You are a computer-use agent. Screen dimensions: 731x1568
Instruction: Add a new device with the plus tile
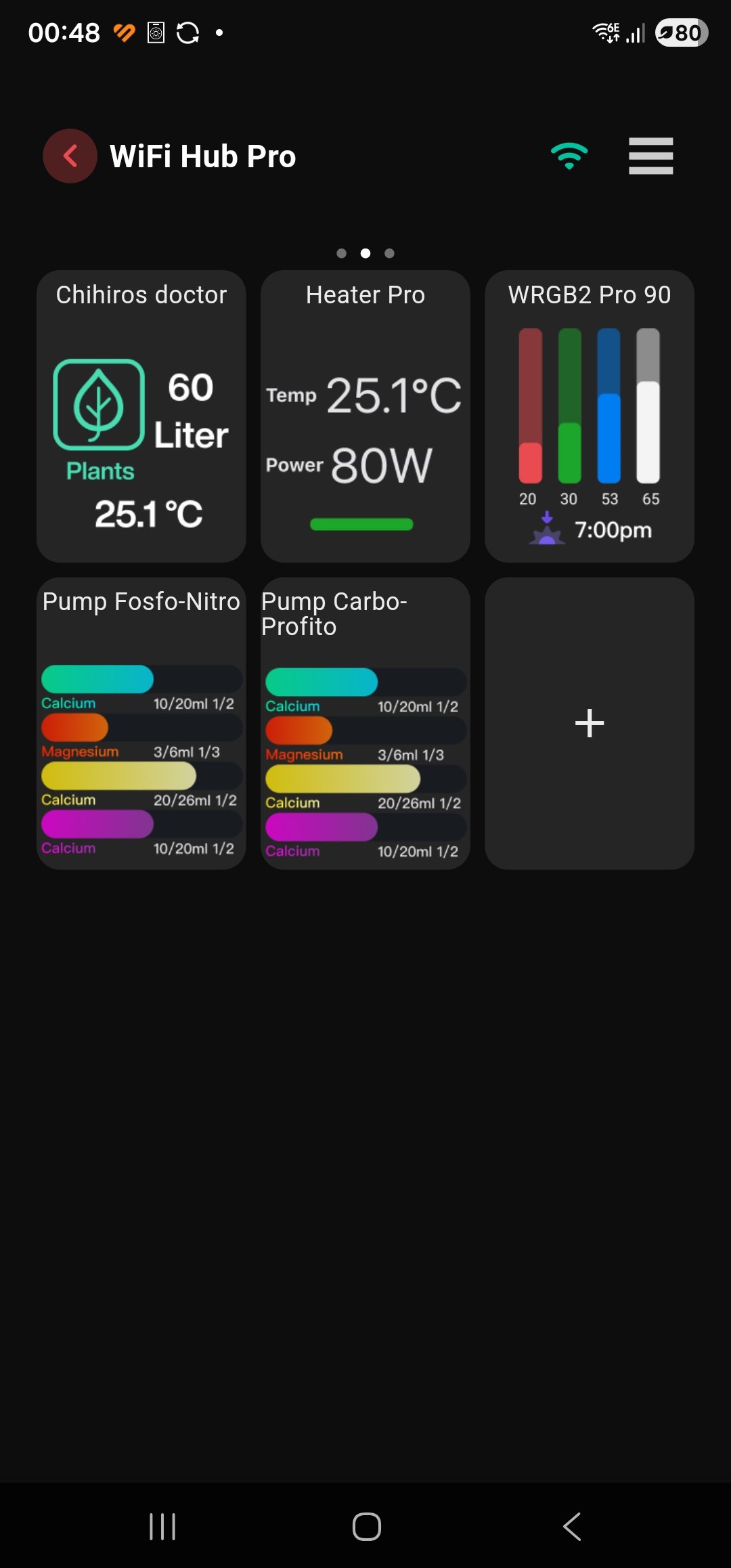coord(589,723)
